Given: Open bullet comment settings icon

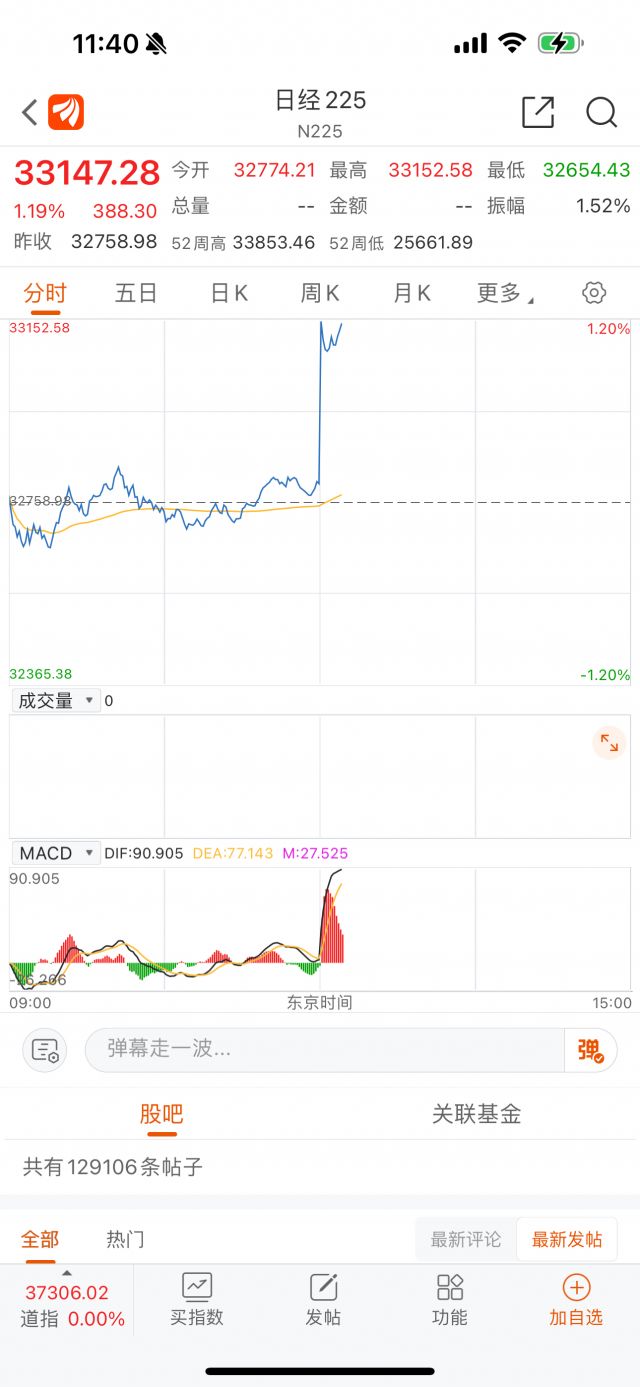Looking at the screenshot, I should point(45,1050).
